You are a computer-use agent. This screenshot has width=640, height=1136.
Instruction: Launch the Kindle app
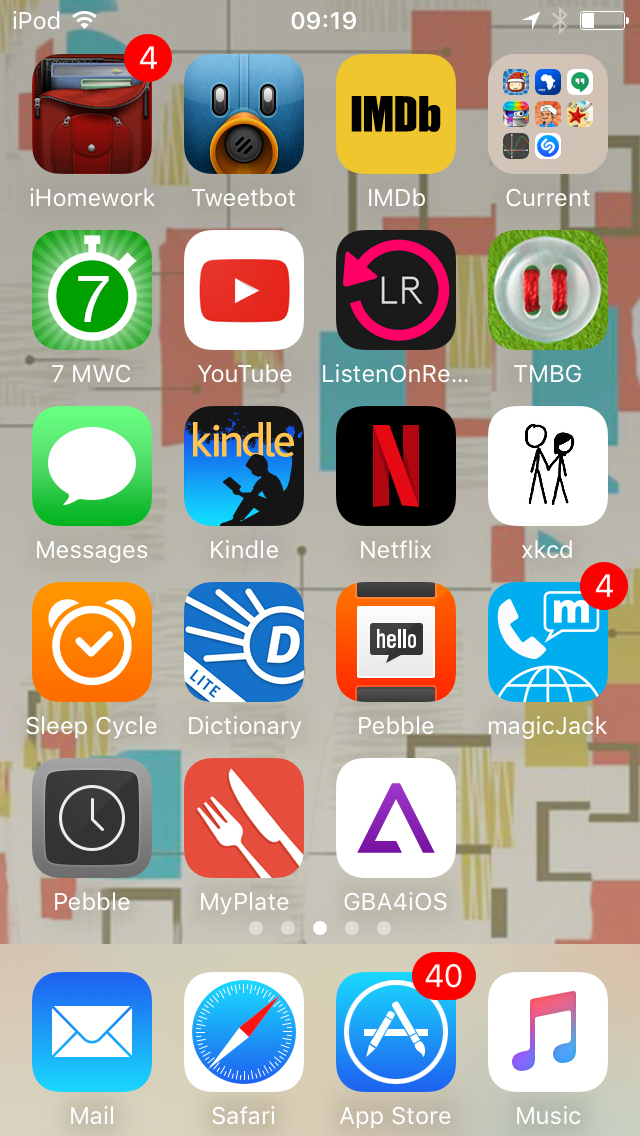[x=244, y=466]
